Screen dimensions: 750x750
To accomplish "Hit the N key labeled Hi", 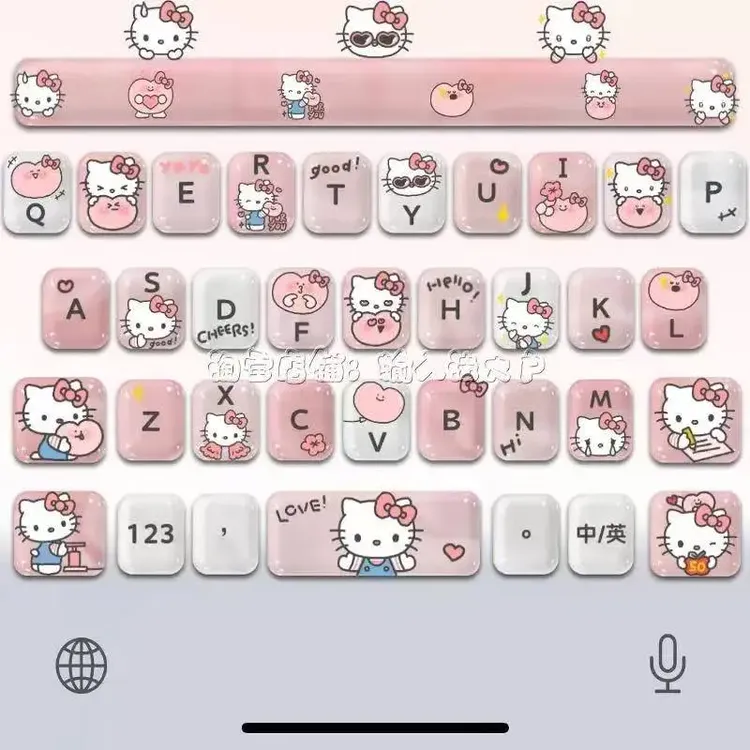I will pyautogui.click(x=526, y=421).
